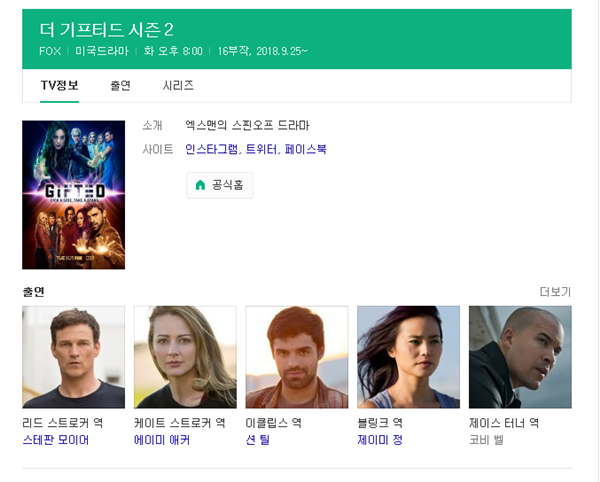
Task: Open the 페이스북 link
Action: point(305,149)
